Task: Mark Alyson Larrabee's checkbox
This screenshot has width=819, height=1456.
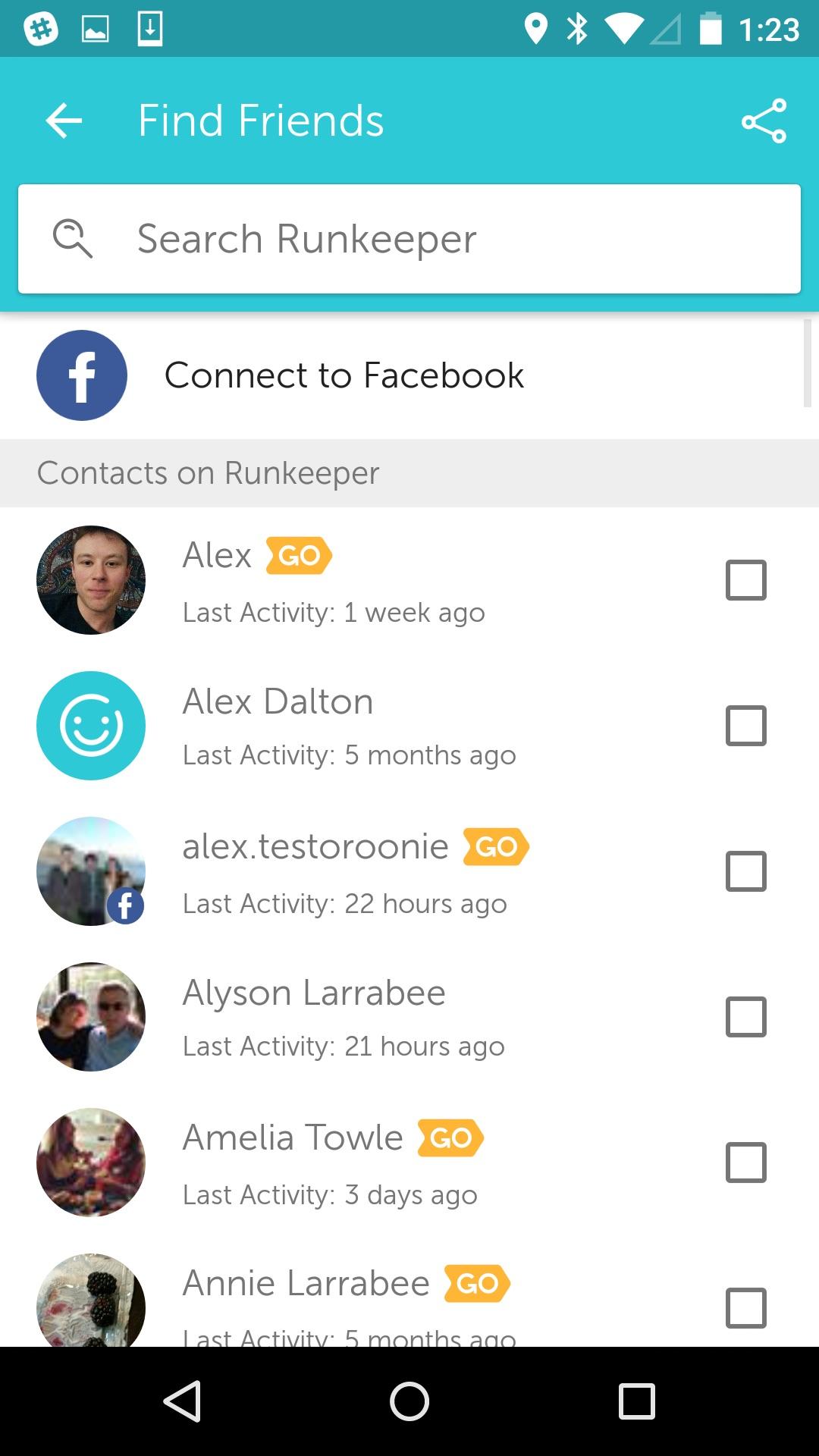Action: (745, 1017)
